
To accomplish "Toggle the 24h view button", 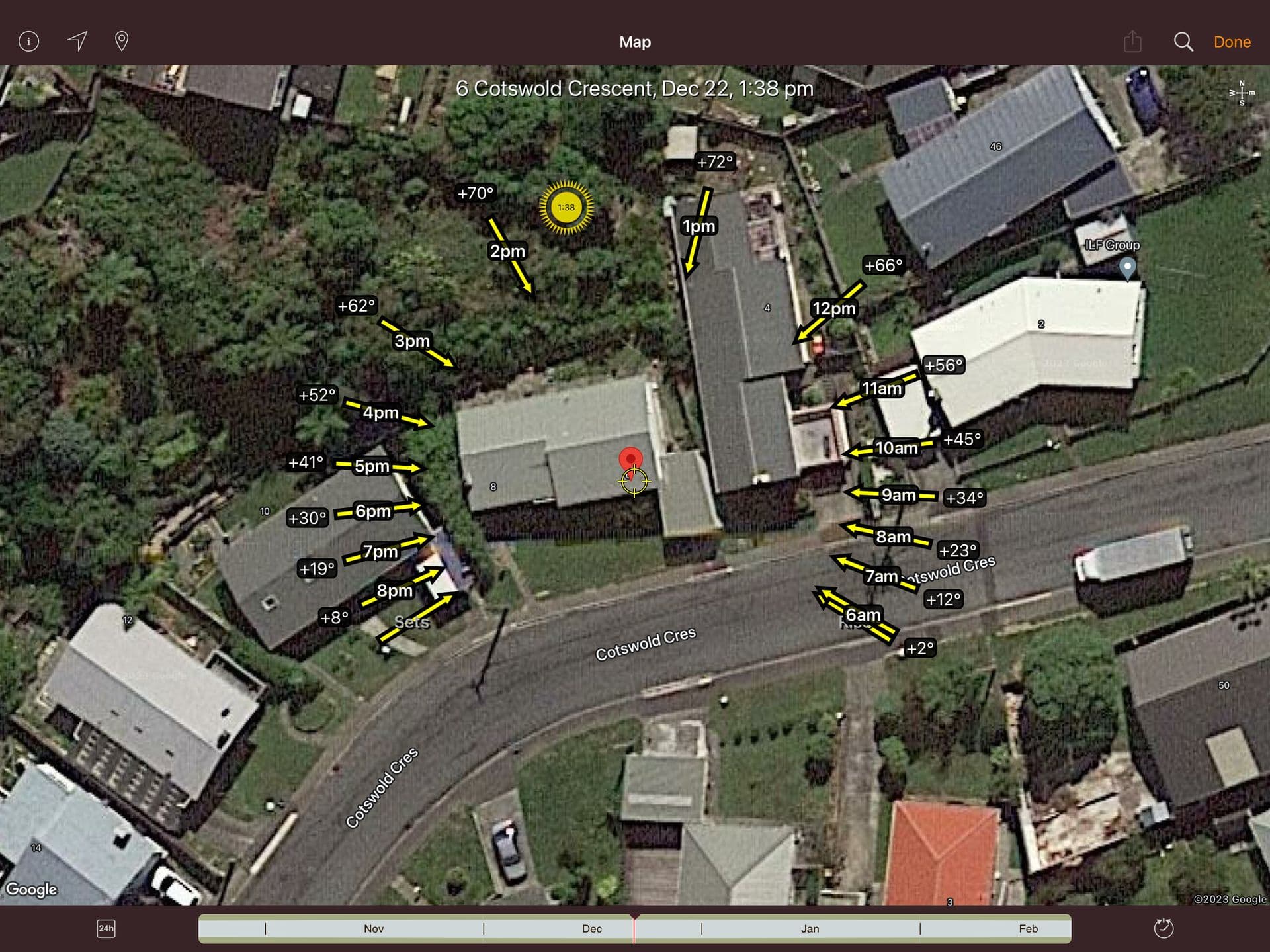I will tap(106, 928).
